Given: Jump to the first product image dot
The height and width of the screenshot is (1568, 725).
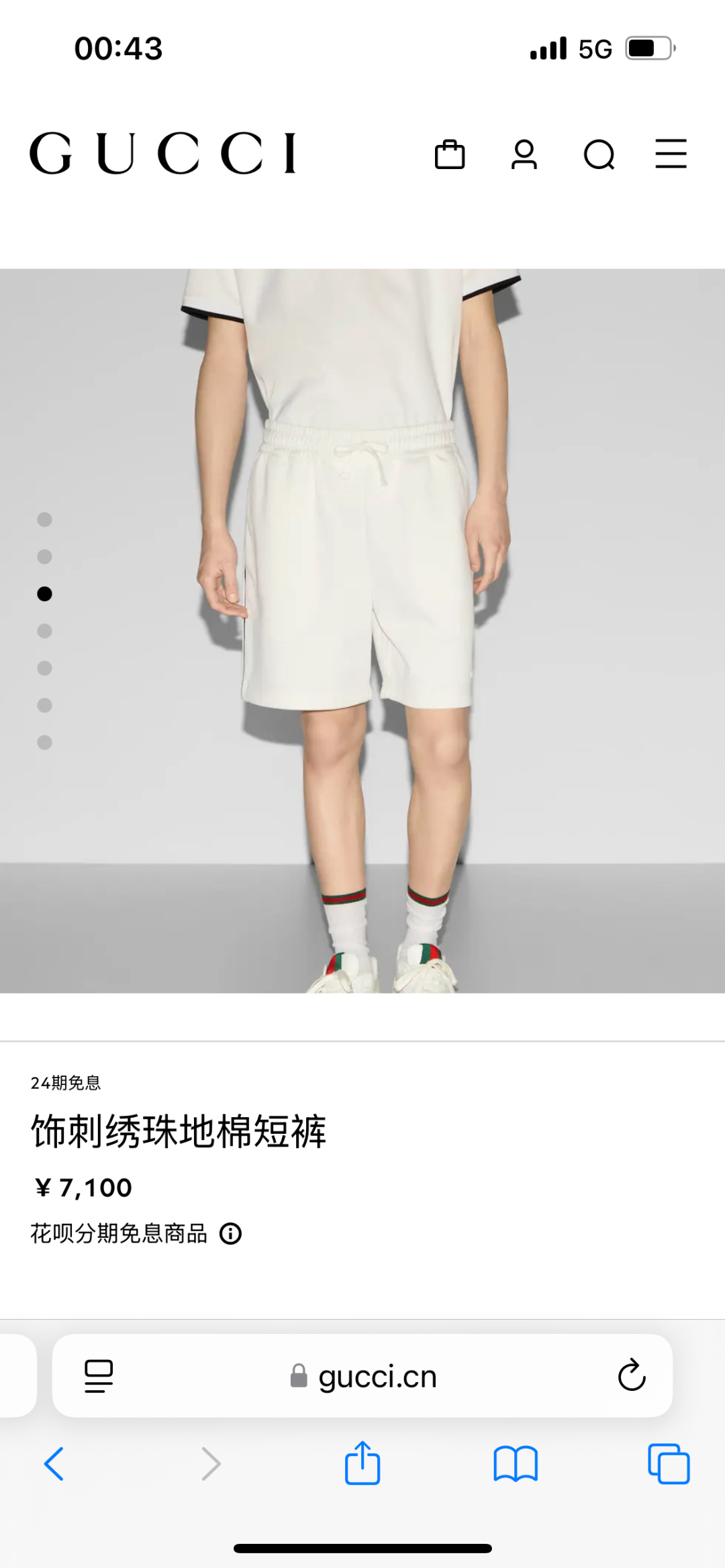Looking at the screenshot, I should pyautogui.click(x=44, y=519).
